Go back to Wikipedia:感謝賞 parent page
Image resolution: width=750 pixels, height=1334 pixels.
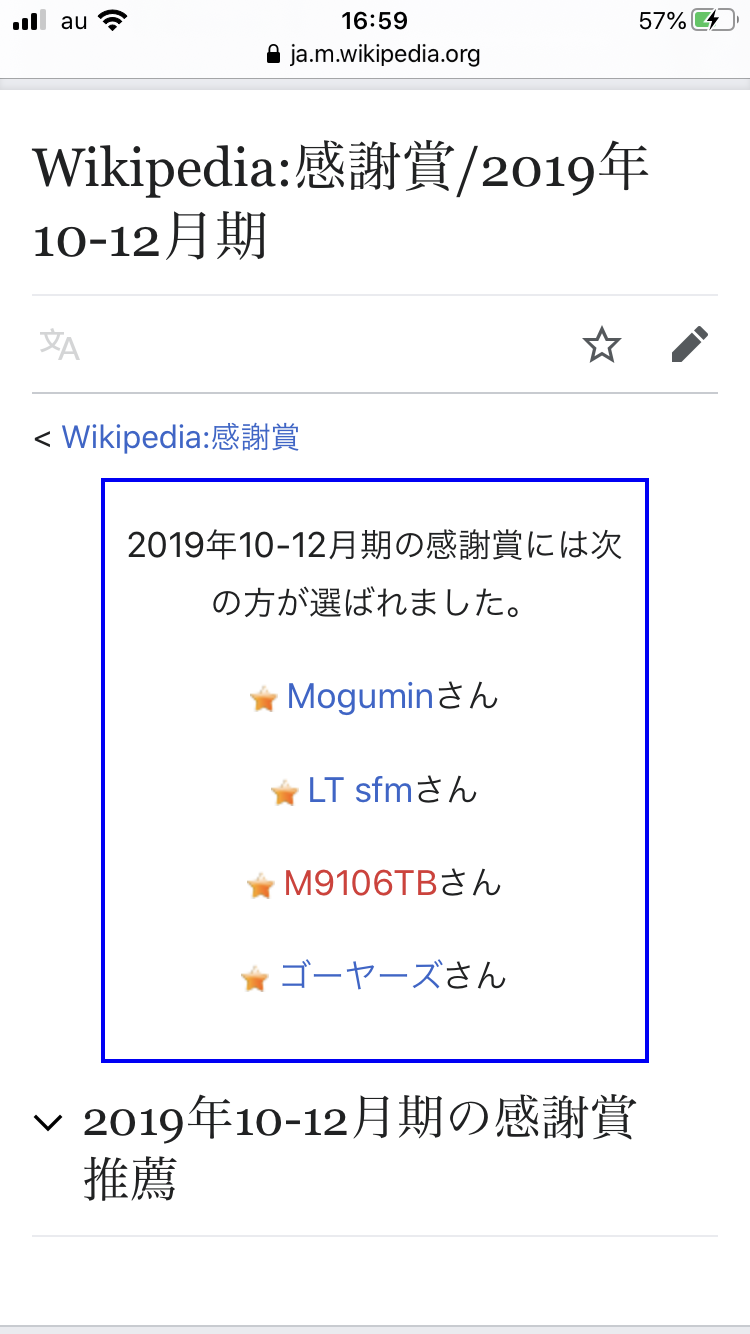click(x=180, y=437)
